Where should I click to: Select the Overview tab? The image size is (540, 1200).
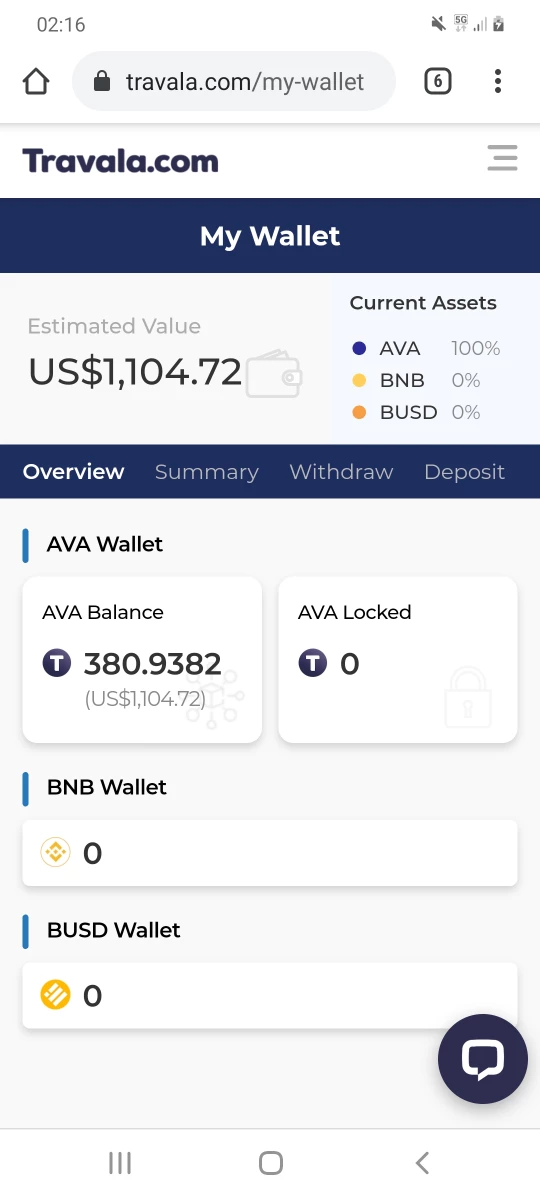coord(74,472)
